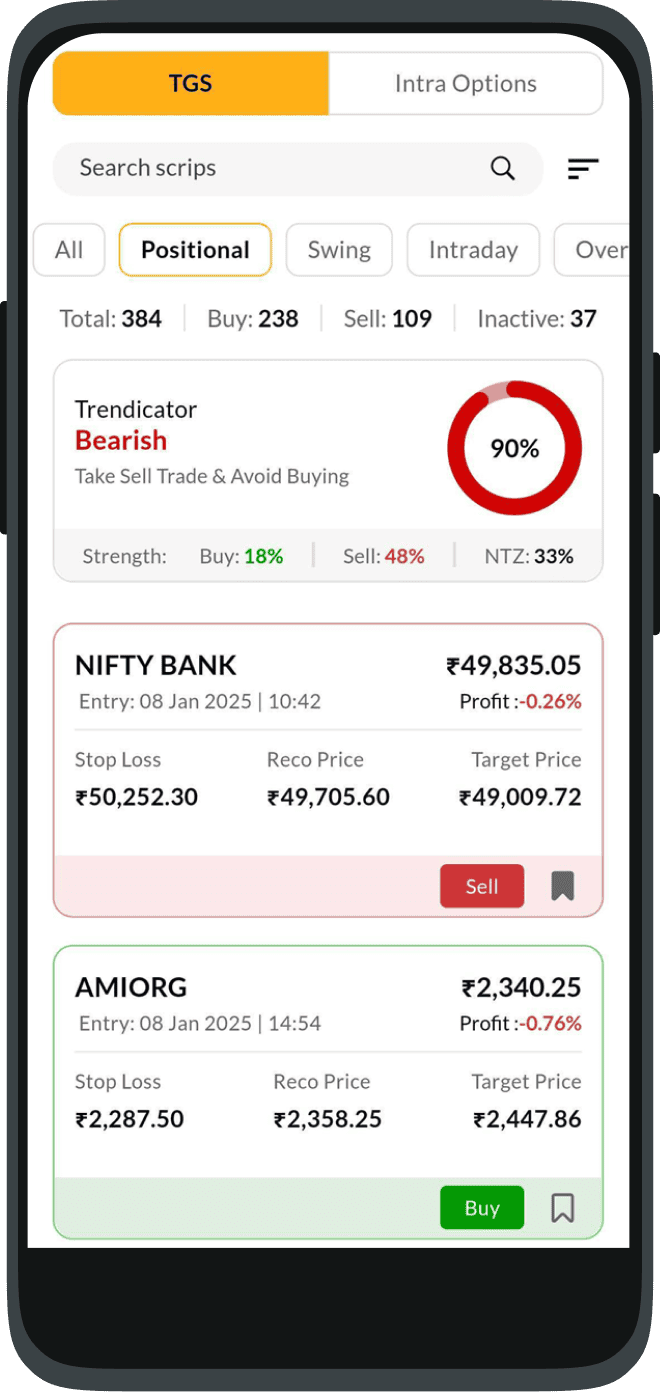The height and width of the screenshot is (1392, 661).
Task: Tap Buy on AMIORG
Action: point(482,1208)
